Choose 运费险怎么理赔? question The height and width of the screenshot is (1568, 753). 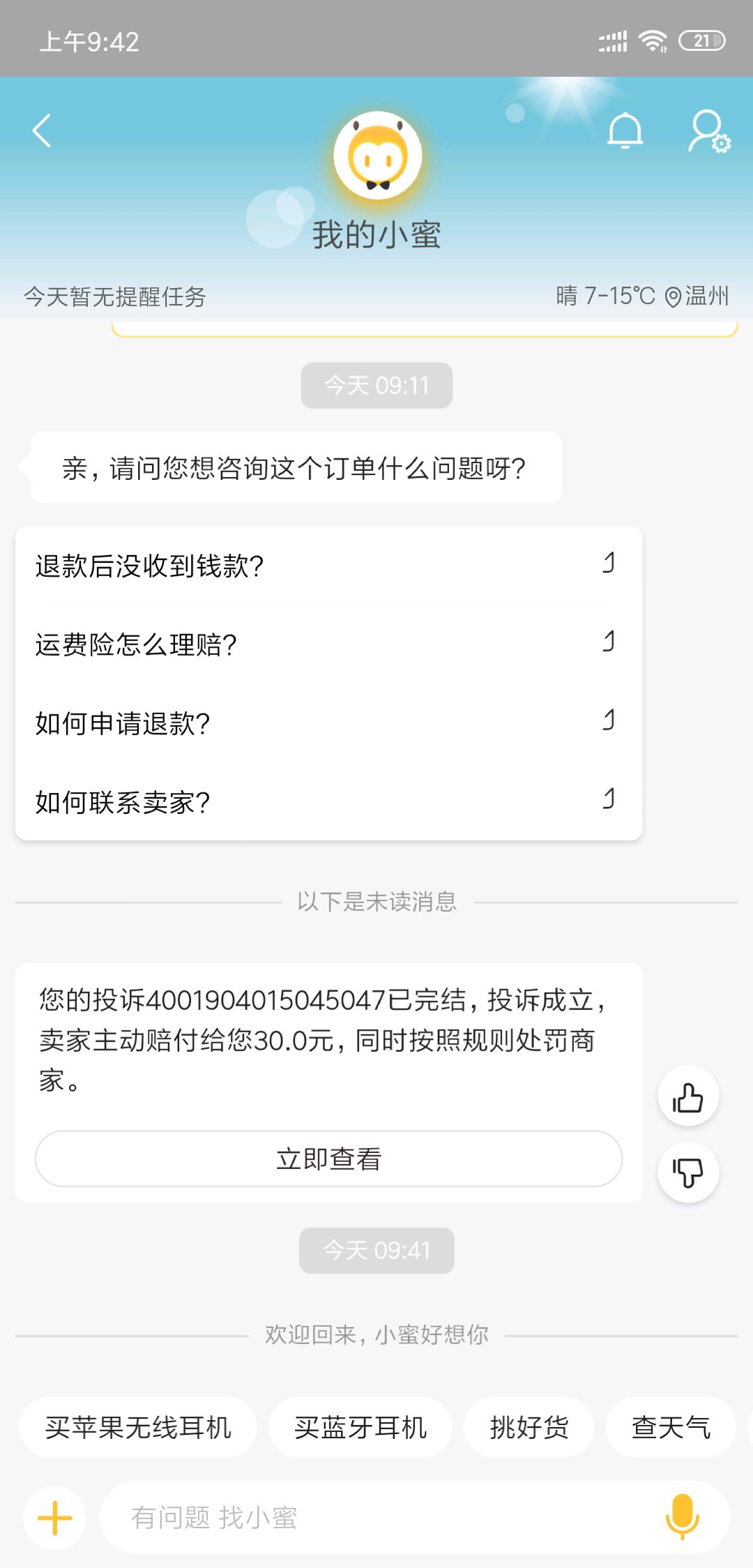pos(328,644)
